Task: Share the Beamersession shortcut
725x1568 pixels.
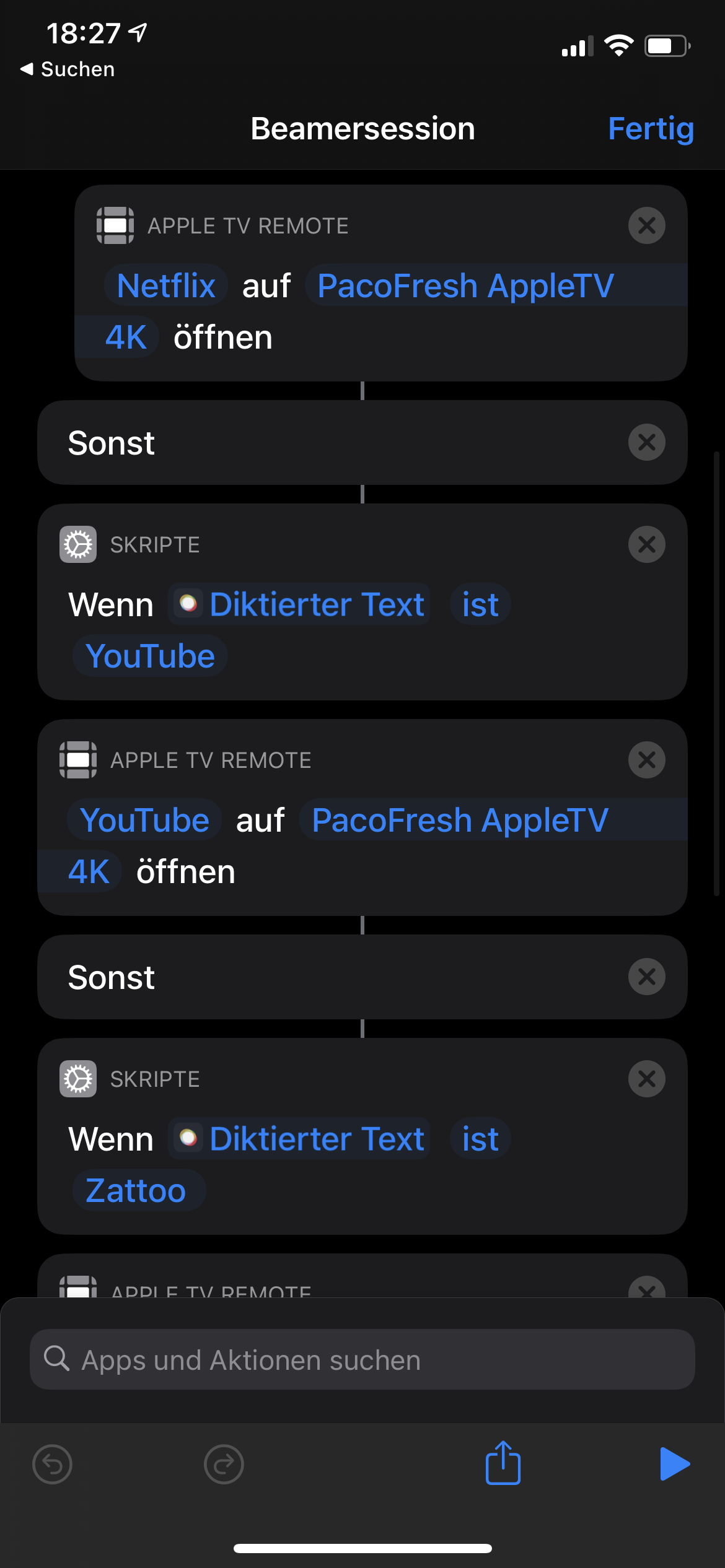Action: click(503, 1463)
